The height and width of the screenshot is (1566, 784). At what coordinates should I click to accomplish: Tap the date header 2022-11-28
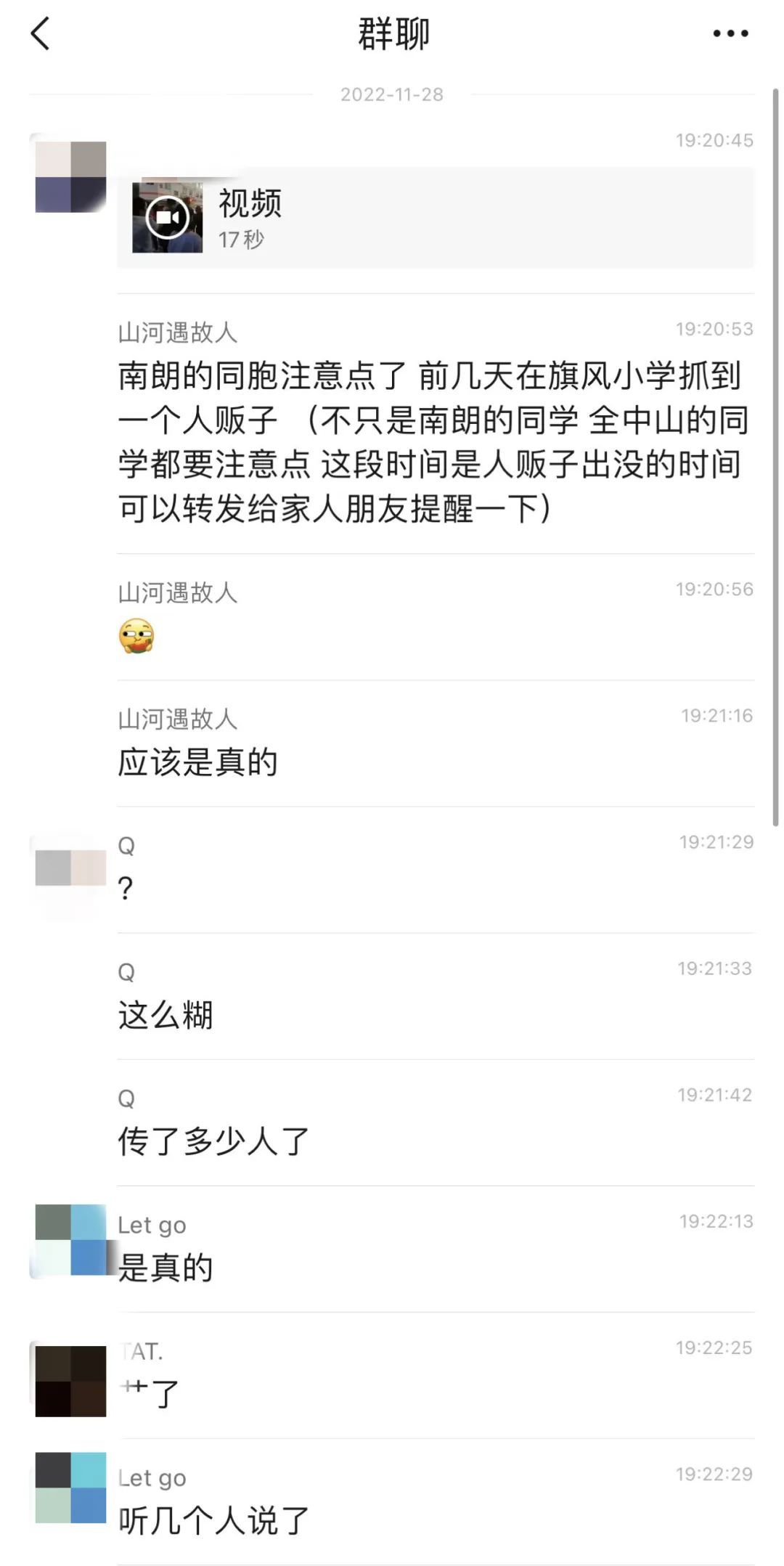pyautogui.click(x=392, y=94)
